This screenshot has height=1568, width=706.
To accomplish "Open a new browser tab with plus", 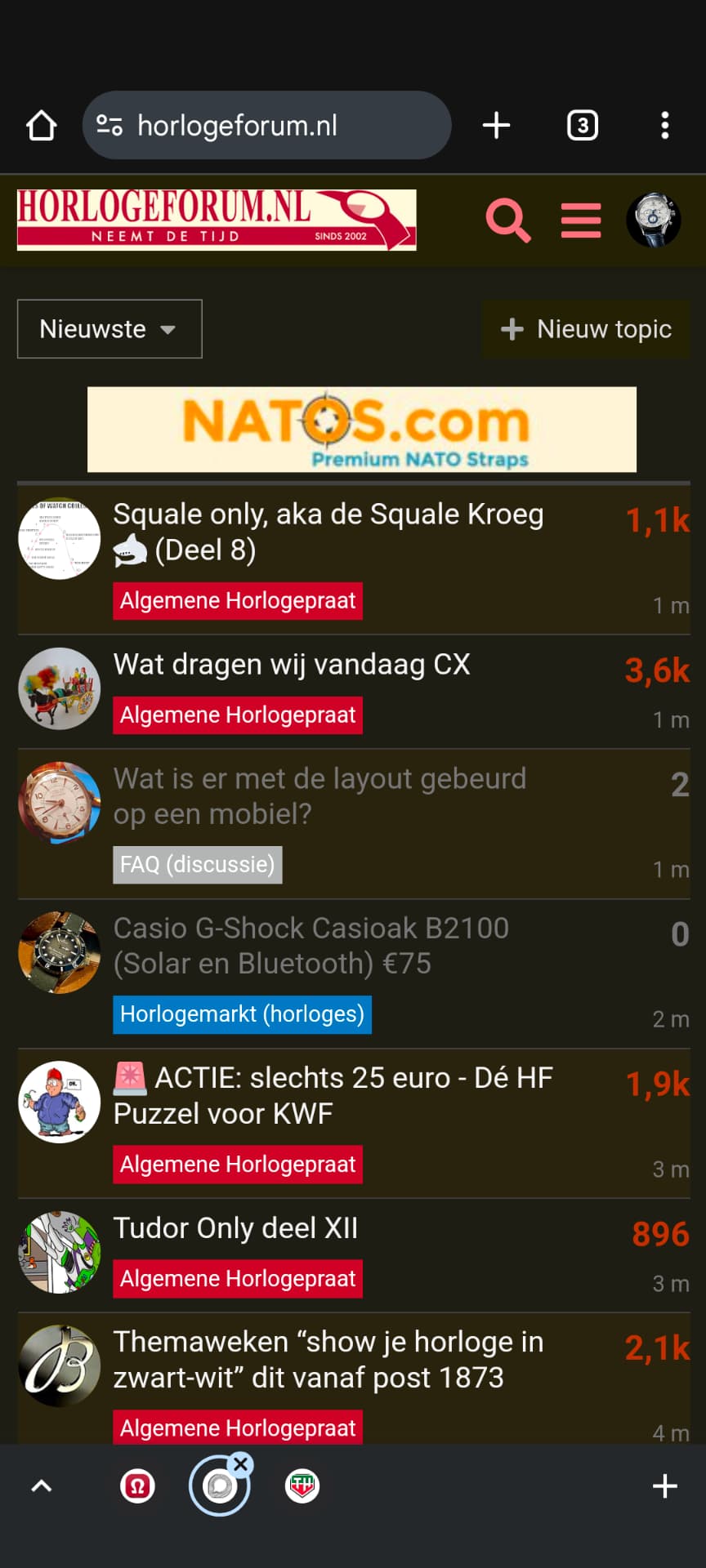I will click(496, 126).
